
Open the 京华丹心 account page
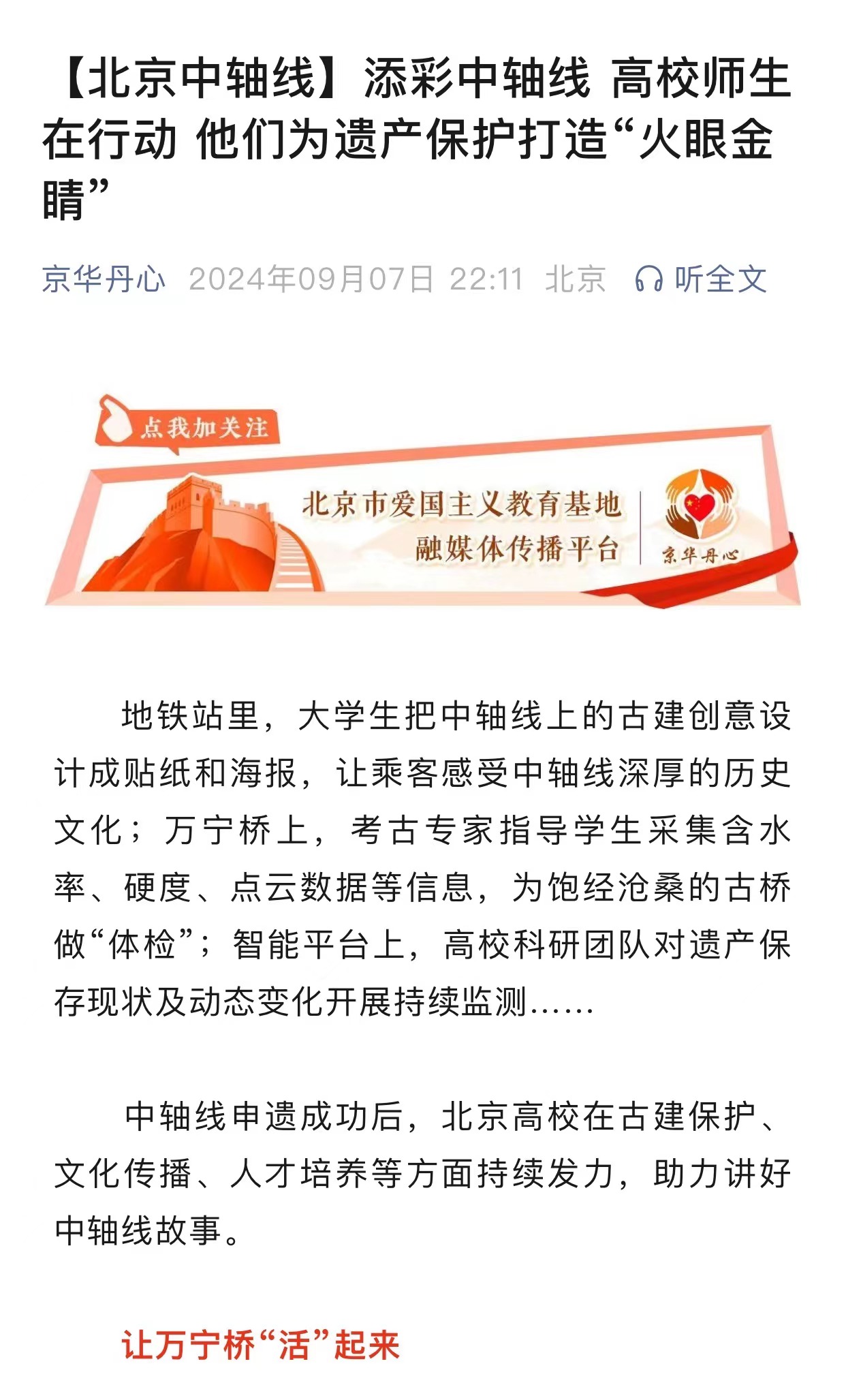click(x=104, y=279)
